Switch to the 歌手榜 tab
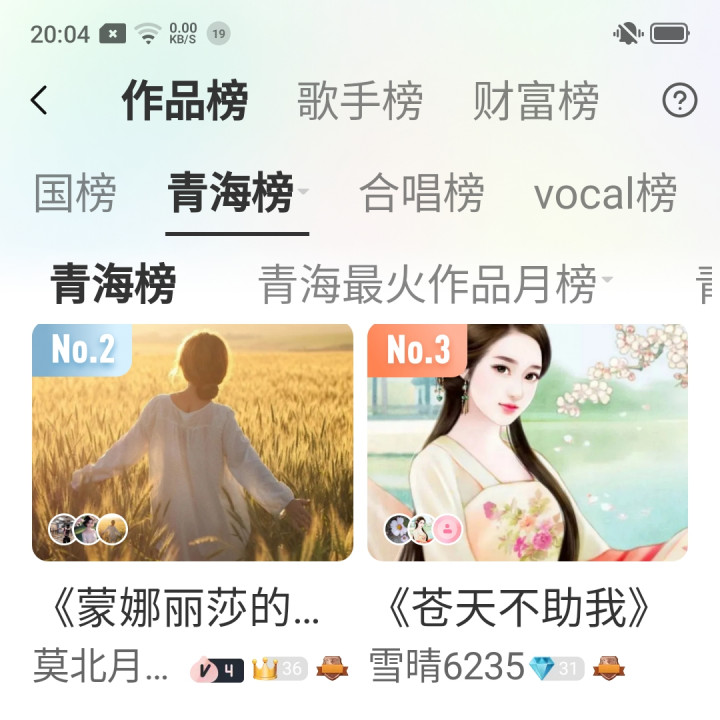 [360, 101]
